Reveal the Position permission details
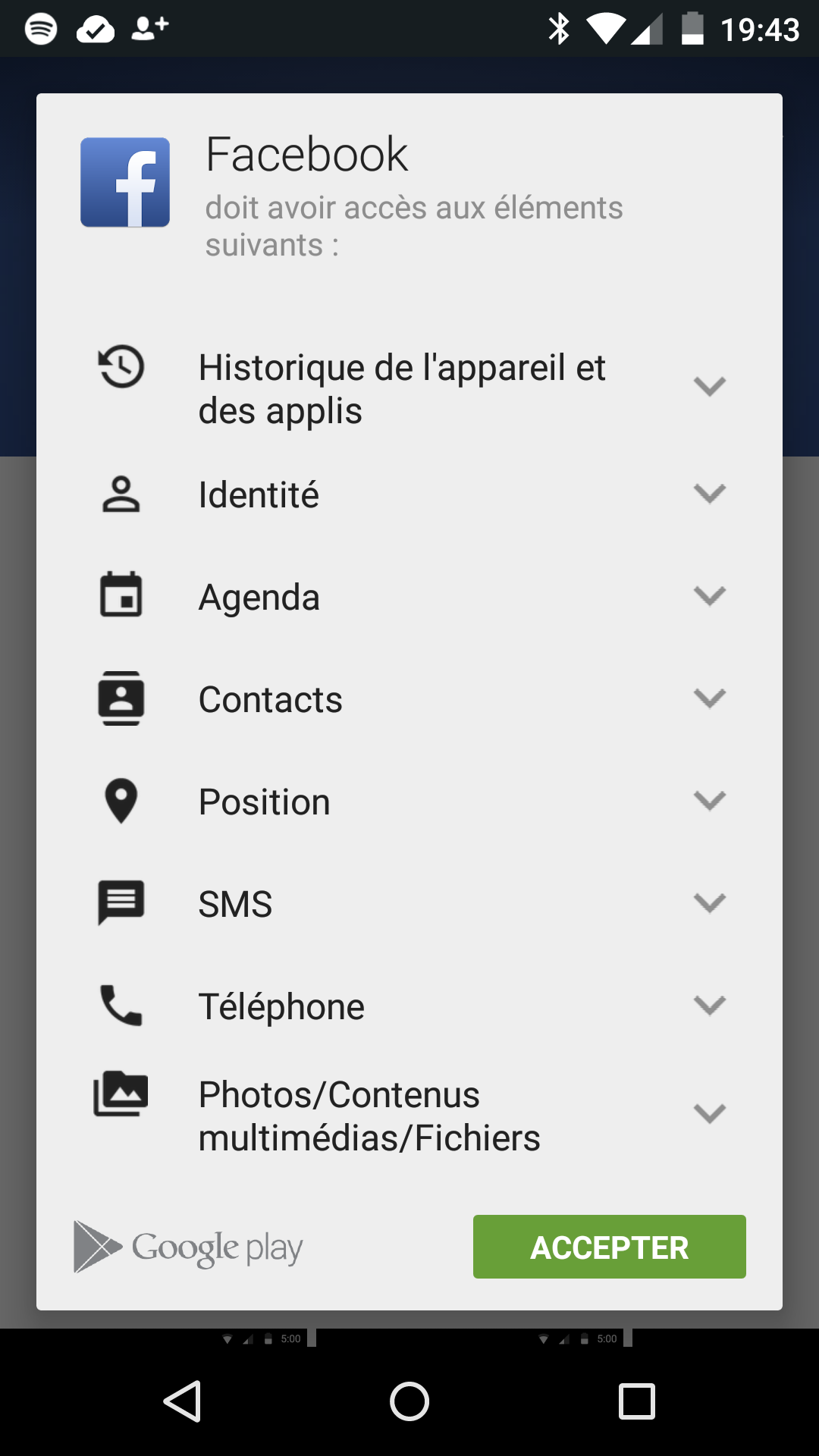The height and width of the screenshot is (1456, 819). click(x=709, y=801)
